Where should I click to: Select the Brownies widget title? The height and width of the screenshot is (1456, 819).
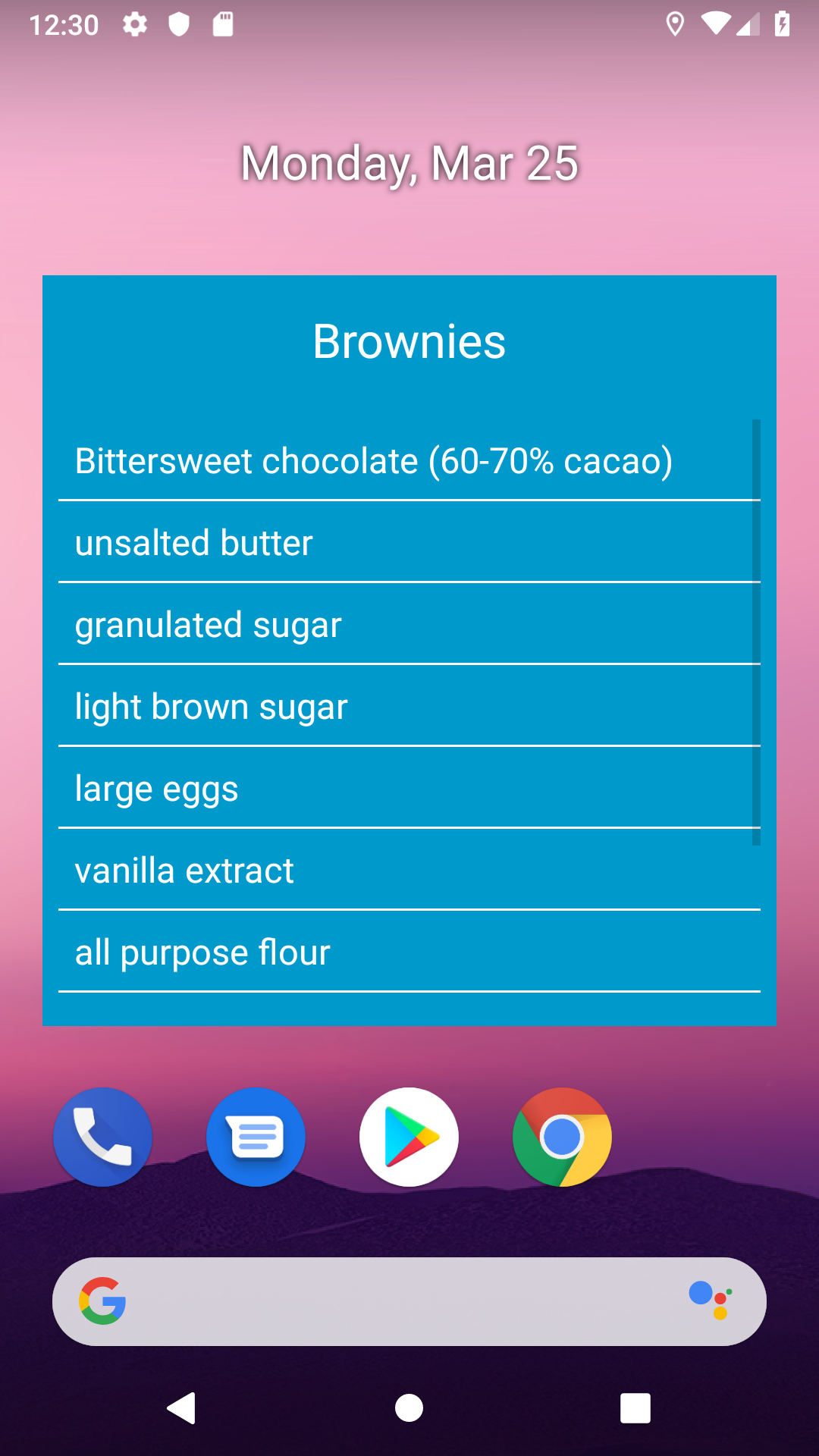409,341
